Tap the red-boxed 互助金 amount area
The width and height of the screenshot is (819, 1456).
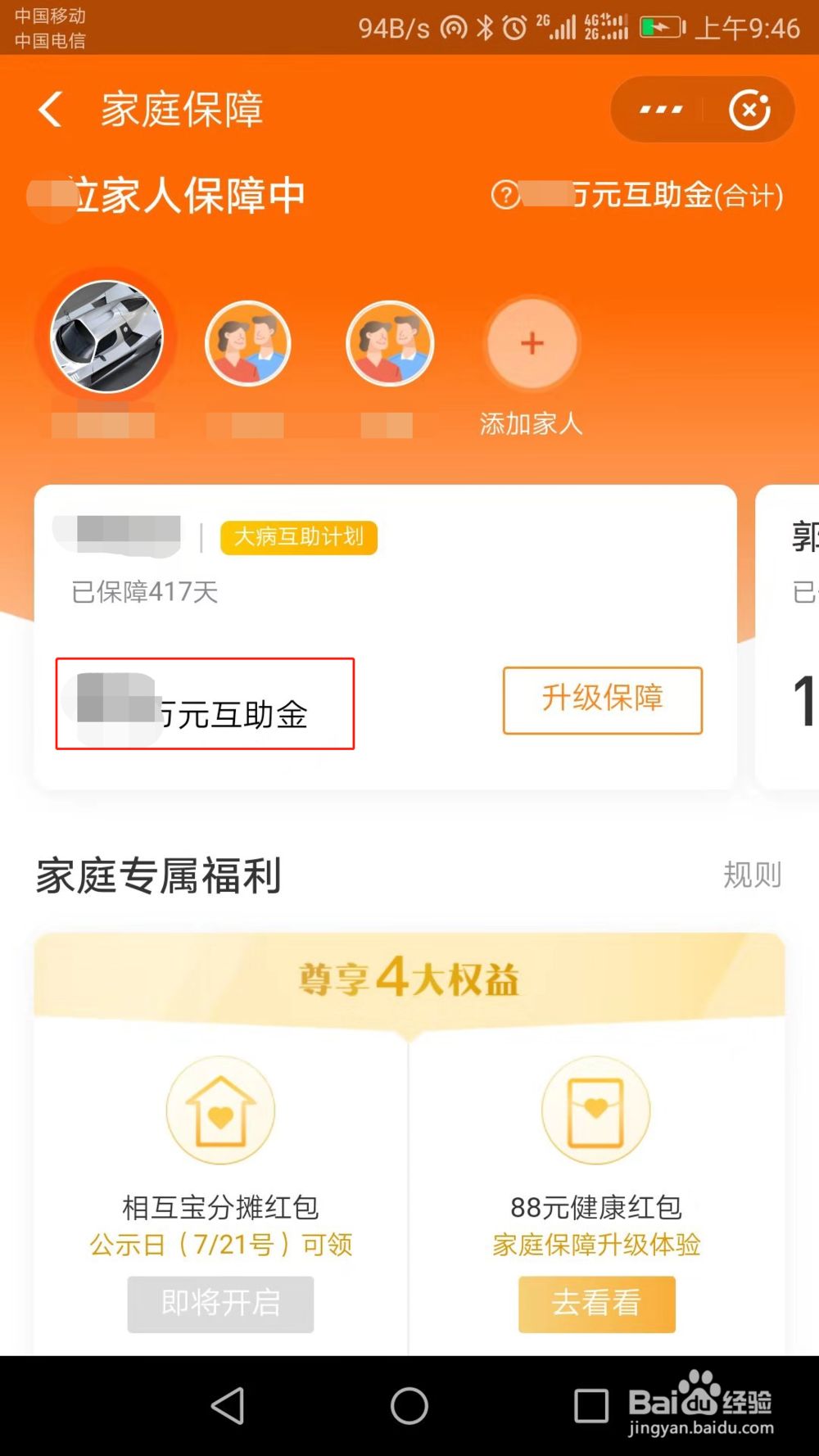coord(204,704)
